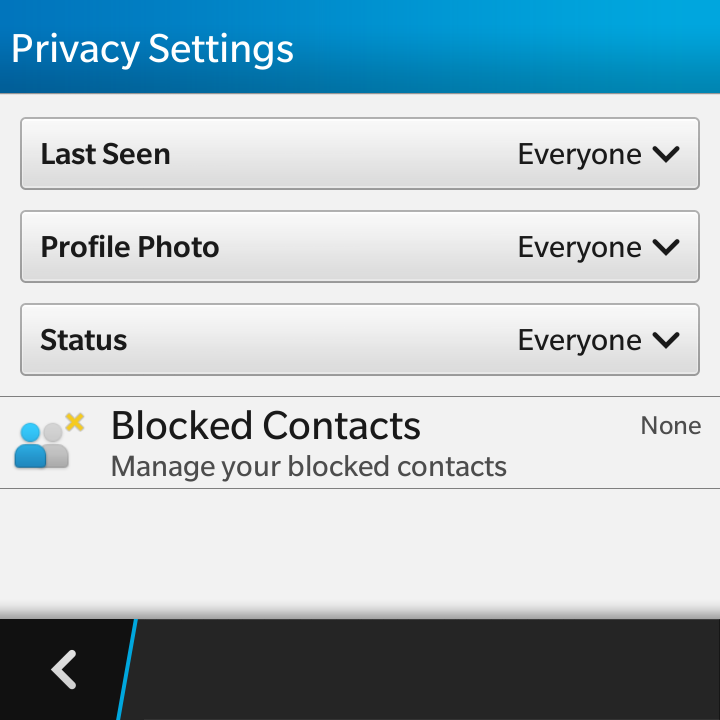
Task: Expand the Profile Photo privacy dropdown
Action: (359, 247)
